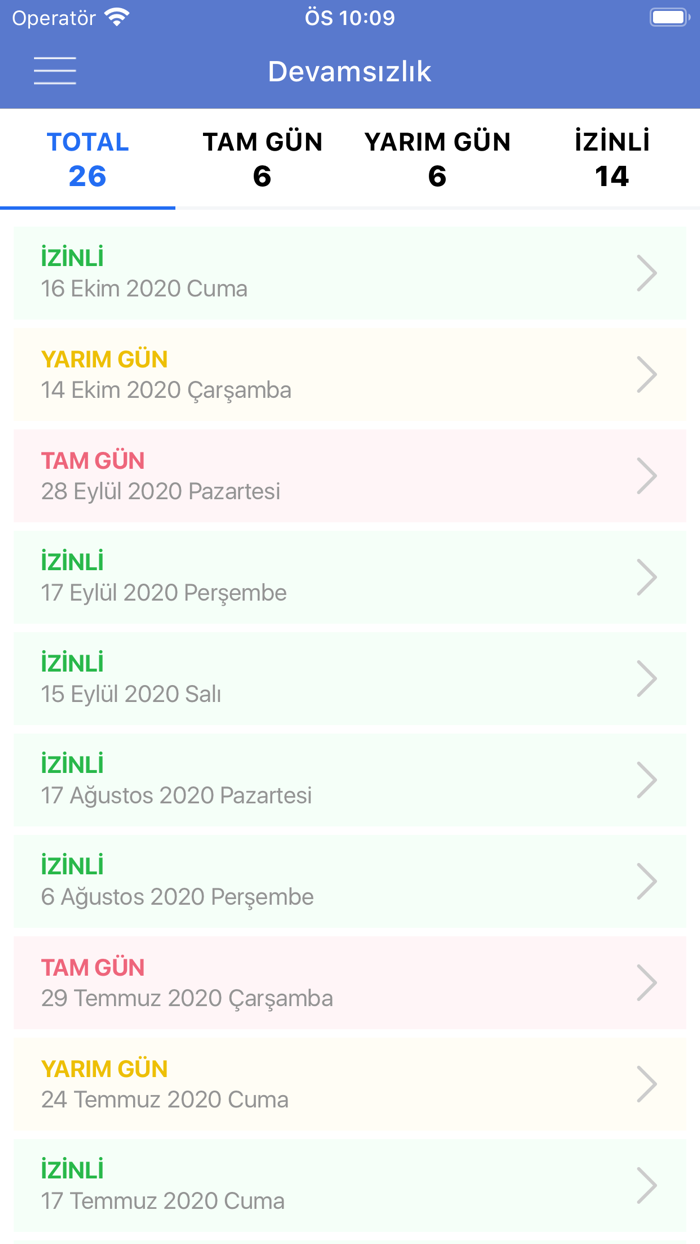Open the 17 Temmuz 2020 Cuma entry
Screen dimensions: 700x1244
[349, 1185]
